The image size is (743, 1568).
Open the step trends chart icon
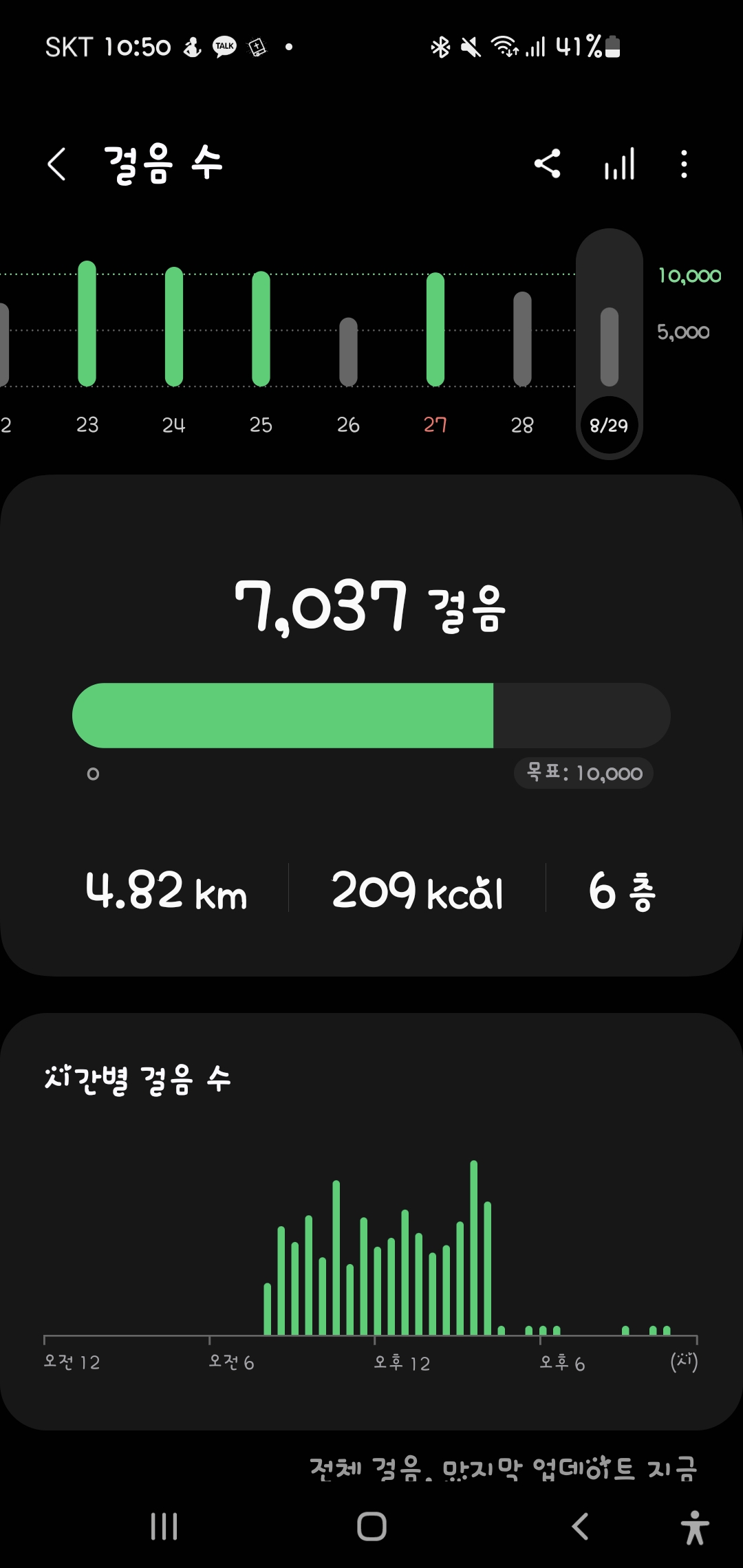click(x=619, y=164)
